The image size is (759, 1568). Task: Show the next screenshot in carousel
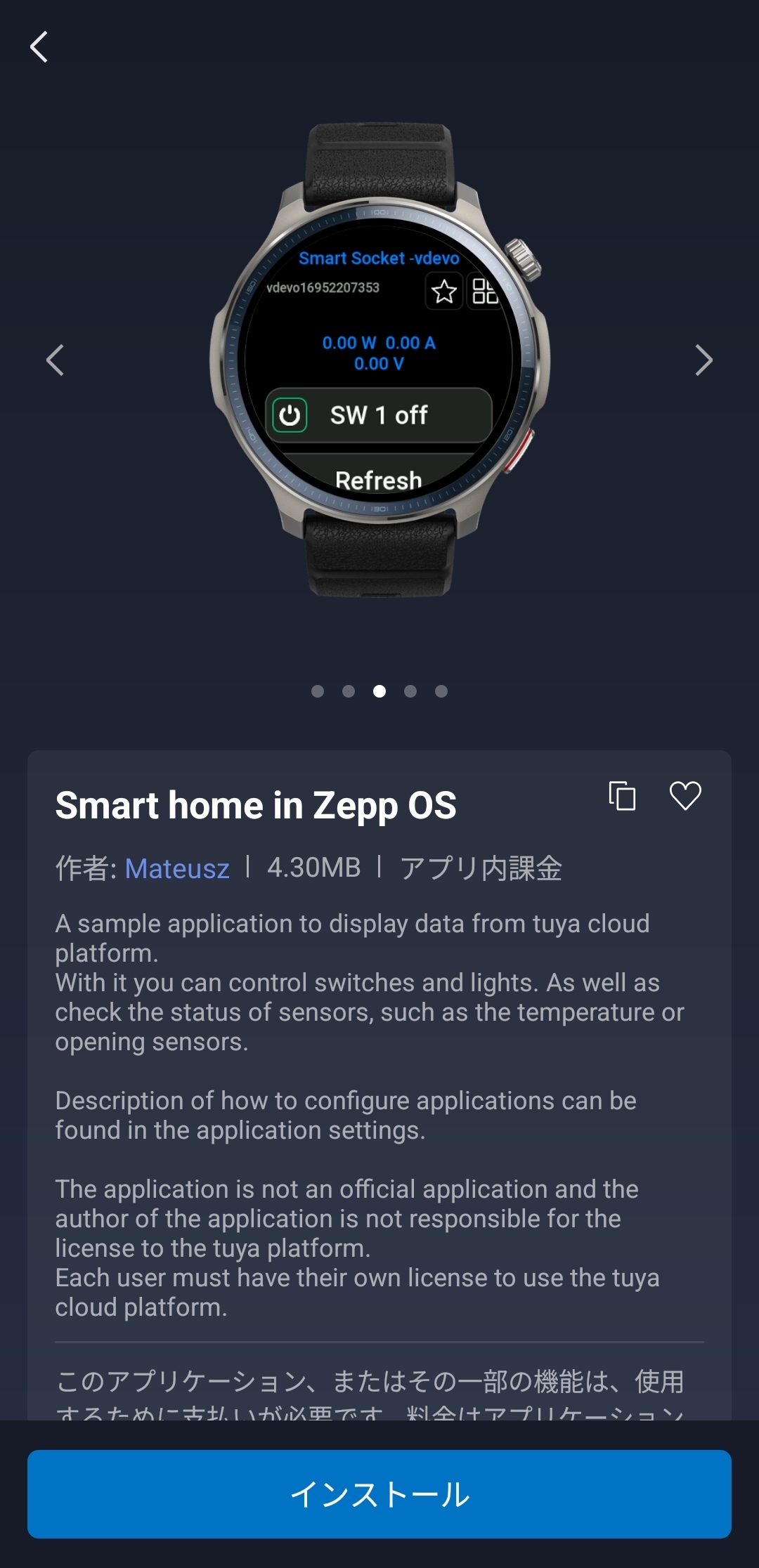click(703, 360)
